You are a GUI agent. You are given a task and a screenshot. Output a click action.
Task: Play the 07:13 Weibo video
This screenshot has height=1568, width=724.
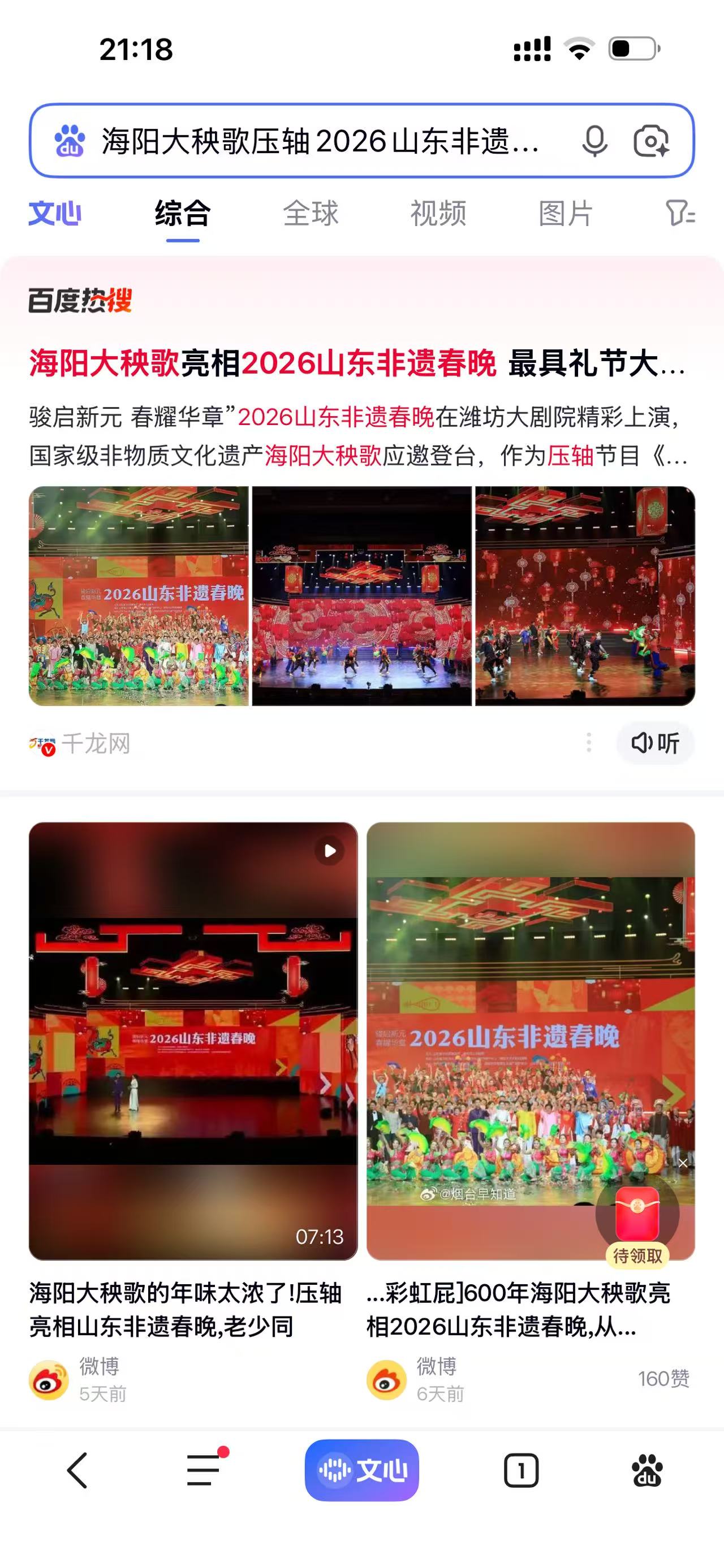(x=193, y=1041)
